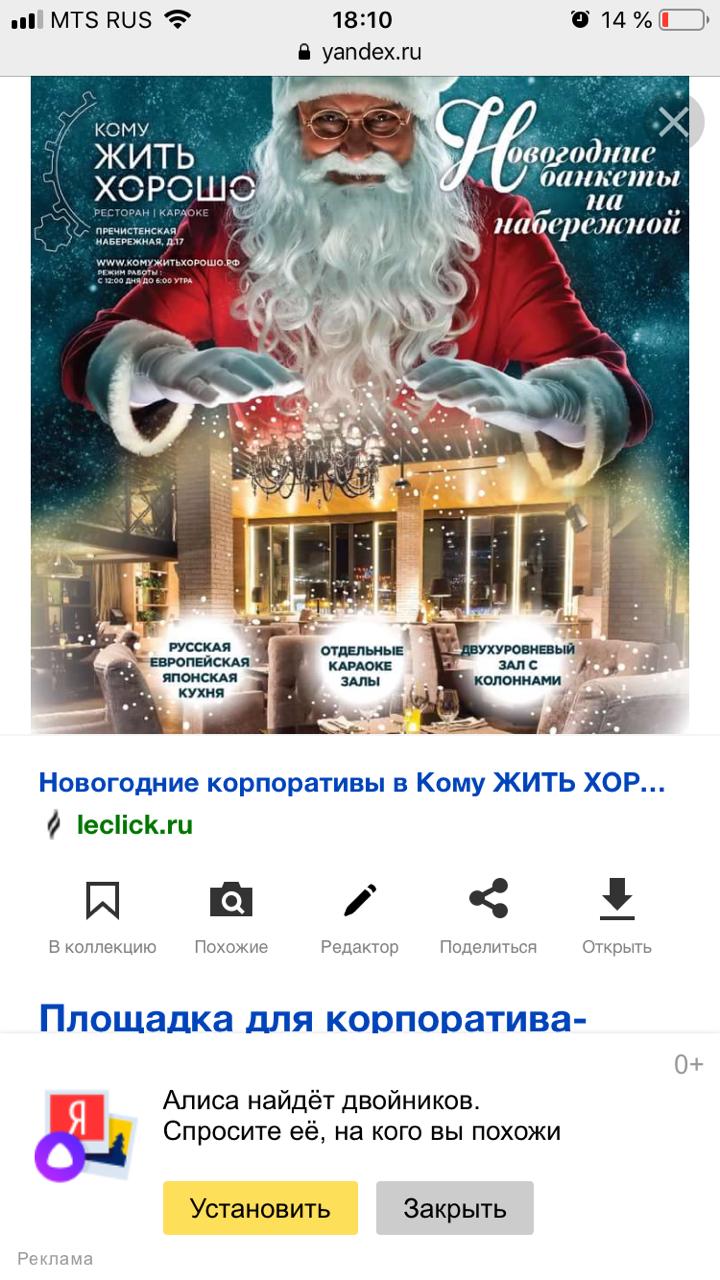Viewport: 720px width, 1280px height.
Task: Open the New Year banquet poster image
Action: point(360,405)
